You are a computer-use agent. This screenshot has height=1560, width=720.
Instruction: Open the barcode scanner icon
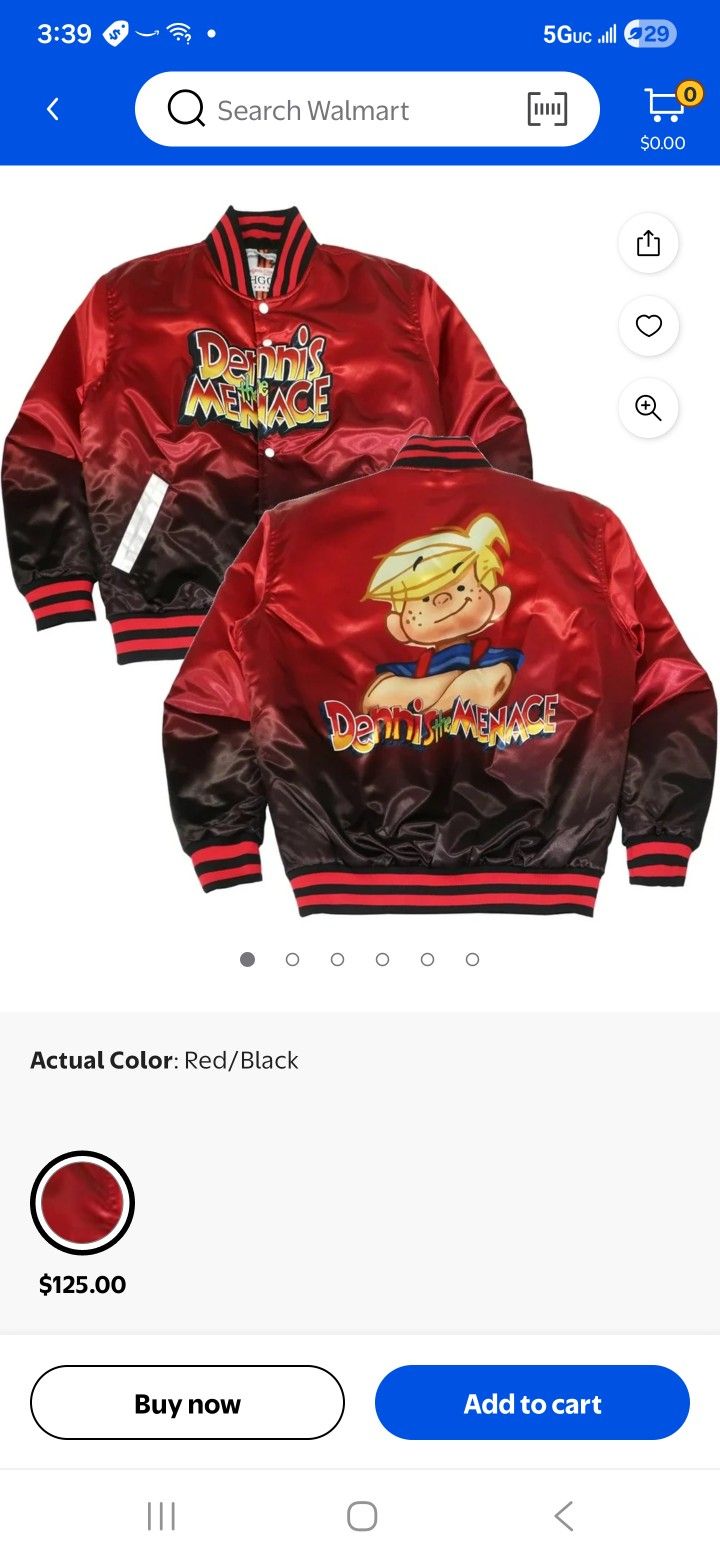[x=547, y=110]
